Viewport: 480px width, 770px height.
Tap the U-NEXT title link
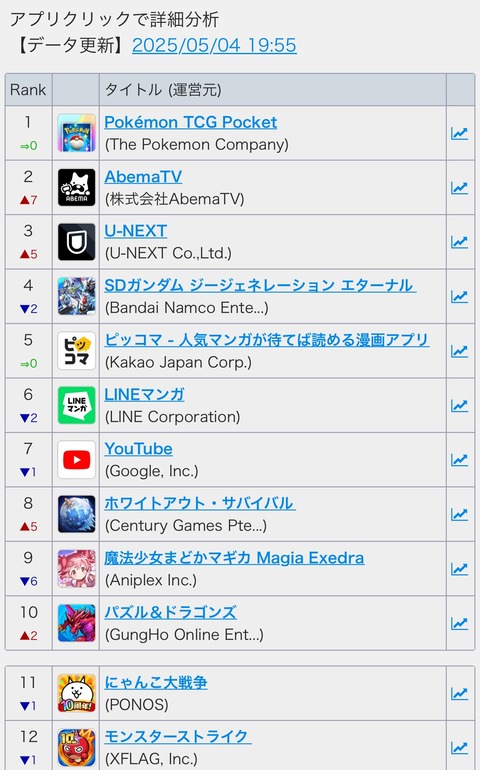point(136,231)
